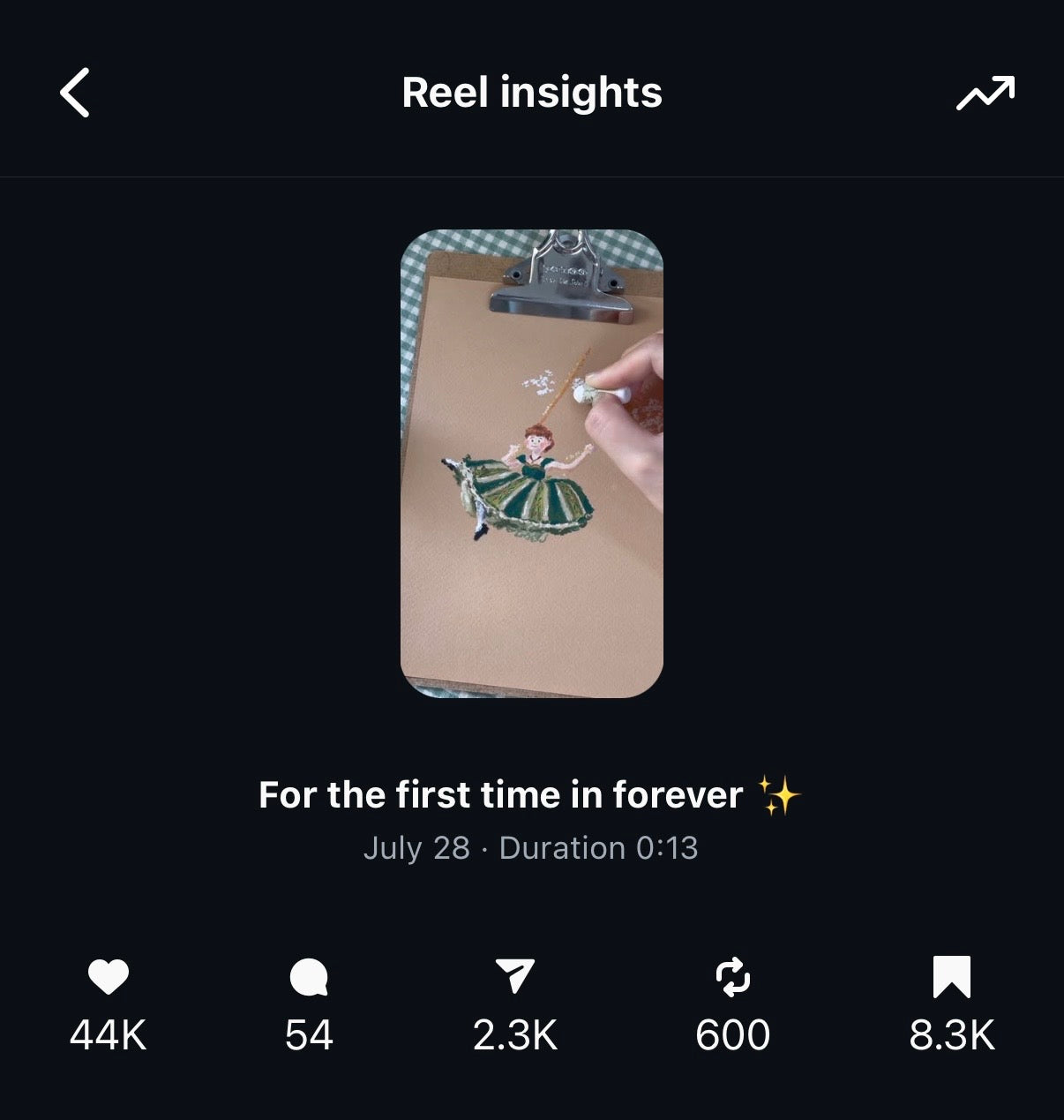1064x1120 pixels.
Task: Open the reel preview thumbnail
Action: point(532,463)
